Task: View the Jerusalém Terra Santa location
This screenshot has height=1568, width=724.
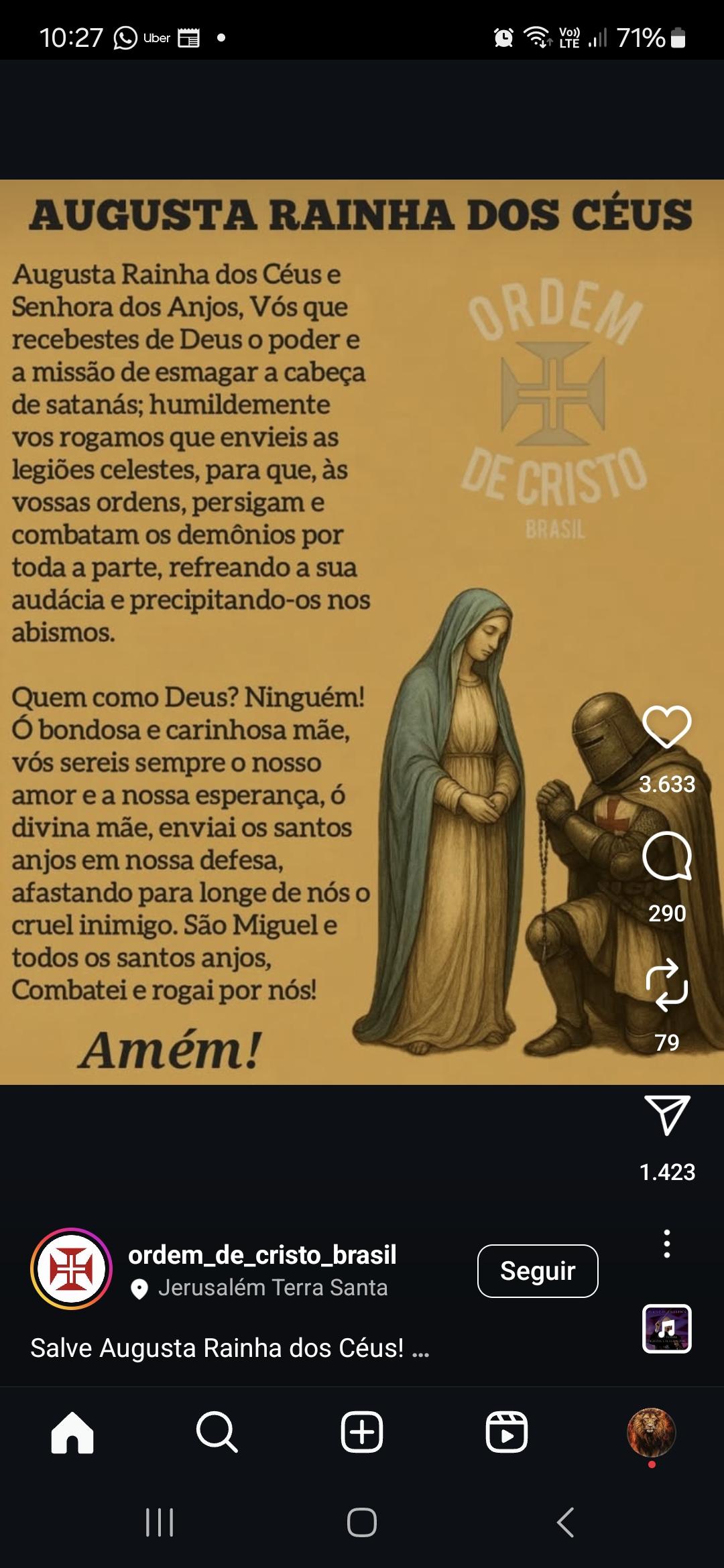Action: pos(272,1288)
